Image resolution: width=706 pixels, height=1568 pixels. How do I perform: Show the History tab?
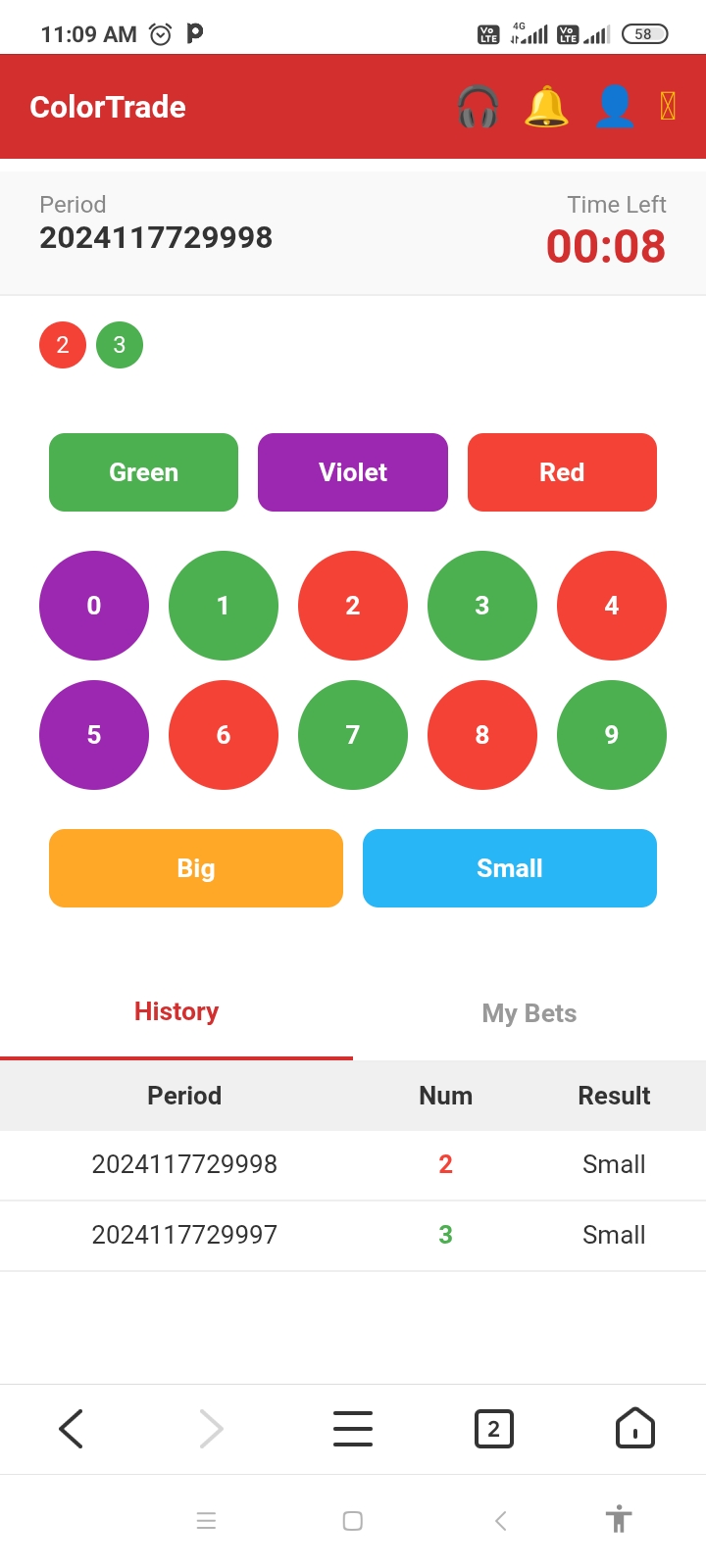(176, 1011)
